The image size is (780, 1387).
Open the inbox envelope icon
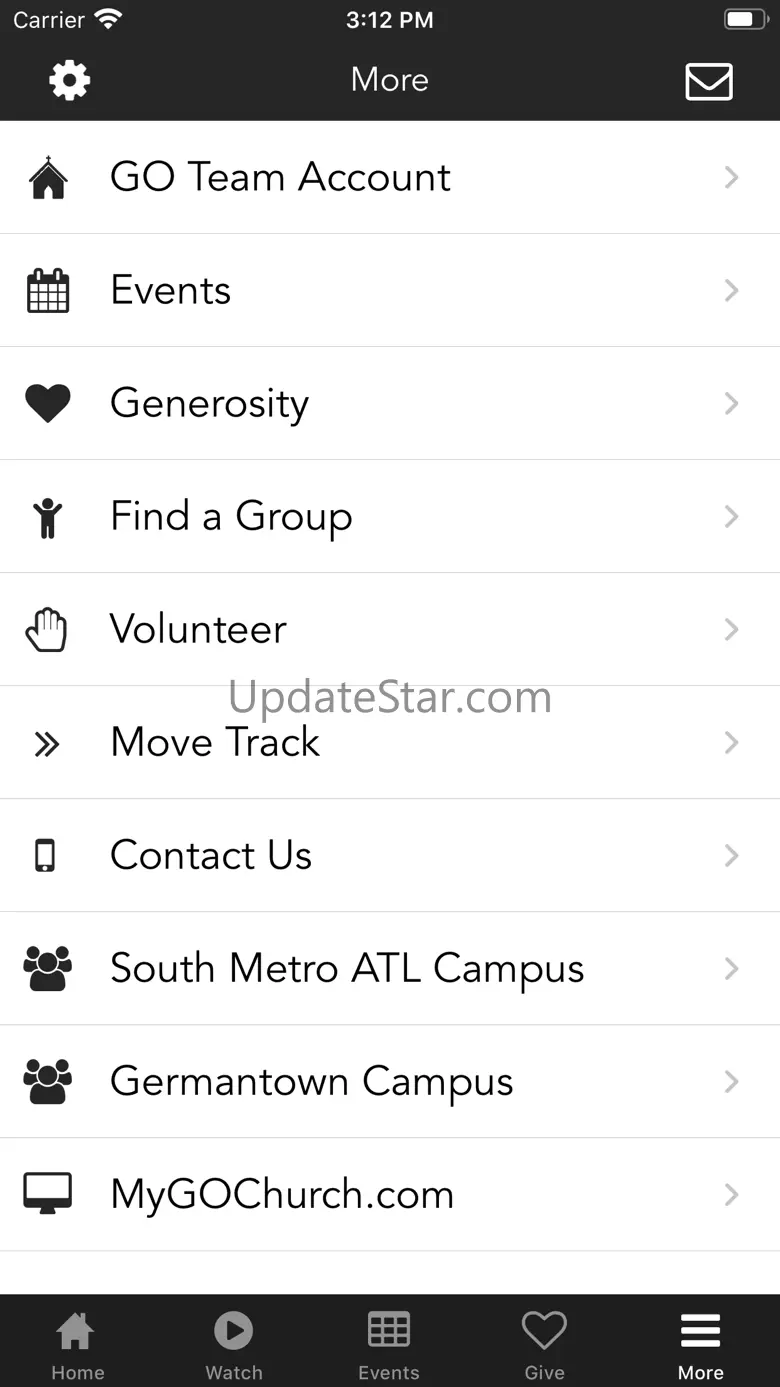709,81
